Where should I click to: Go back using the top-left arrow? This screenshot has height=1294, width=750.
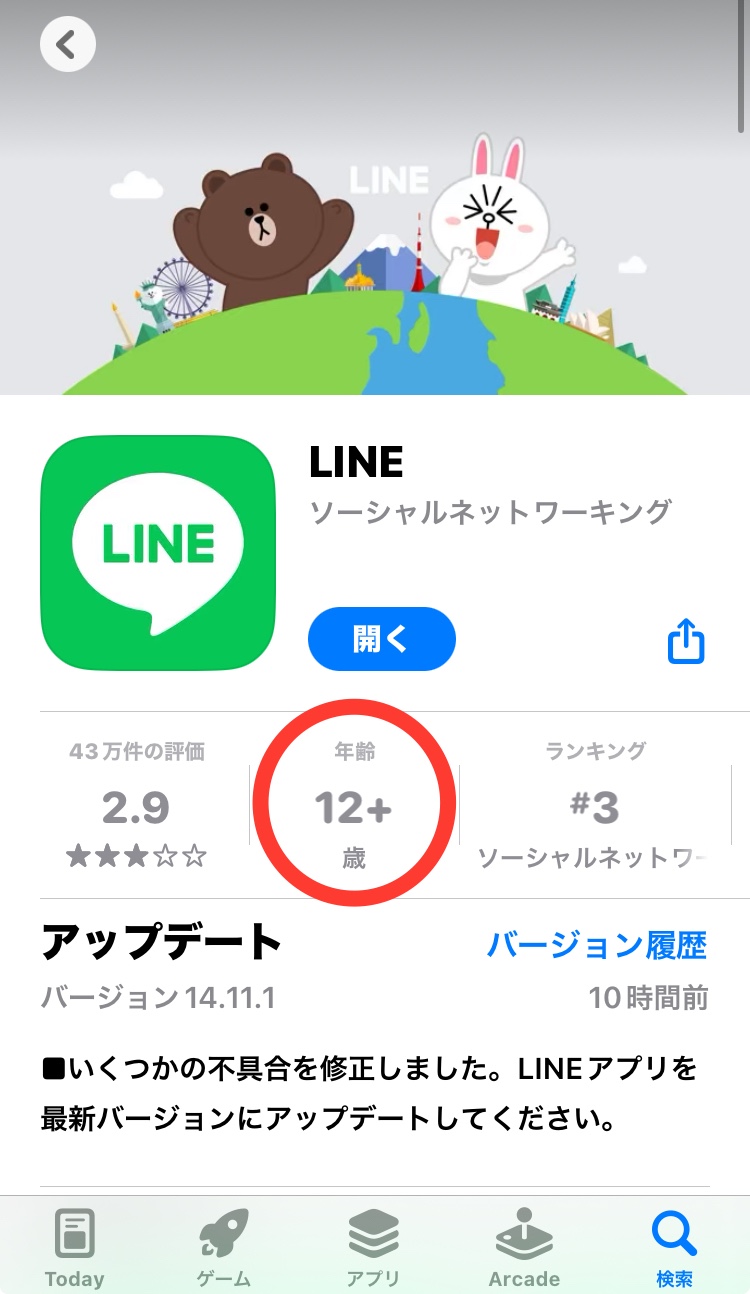pos(67,45)
